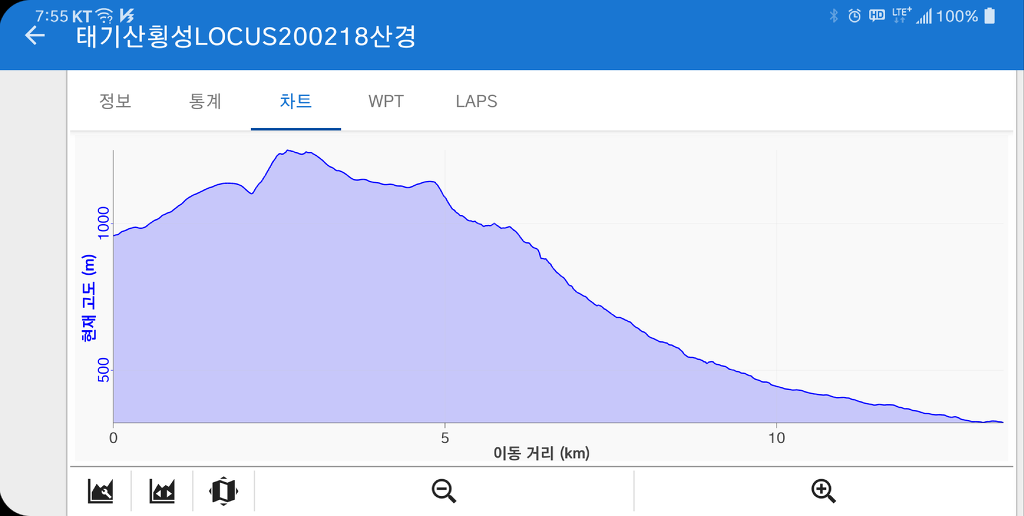The height and width of the screenshot is (516, 1024).
Task: Tap the chart icon with the pencil
Action: pyautogui.click(x=101, y=491)
